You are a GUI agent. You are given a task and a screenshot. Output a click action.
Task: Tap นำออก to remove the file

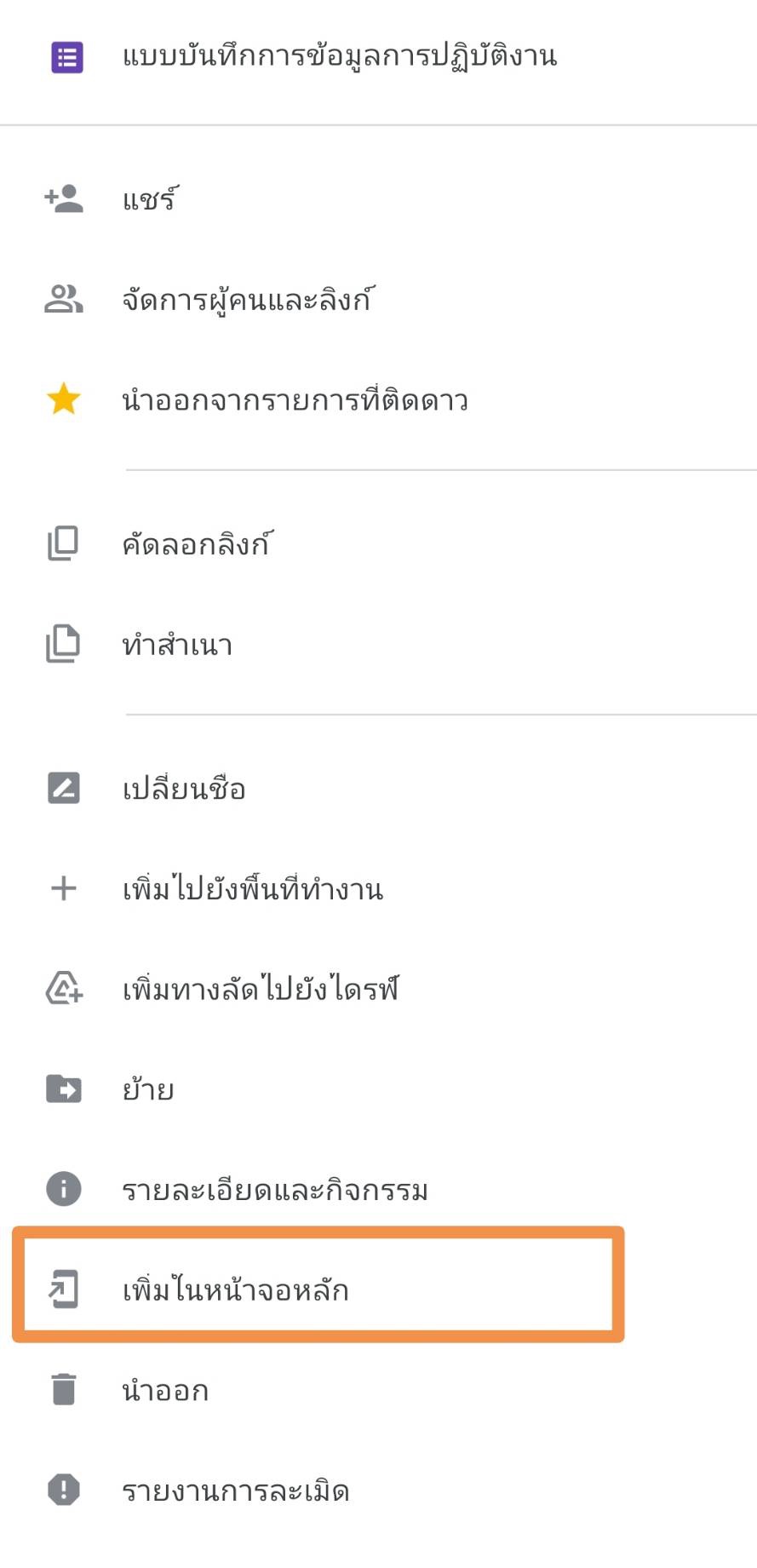click(x=378, y=1390)
